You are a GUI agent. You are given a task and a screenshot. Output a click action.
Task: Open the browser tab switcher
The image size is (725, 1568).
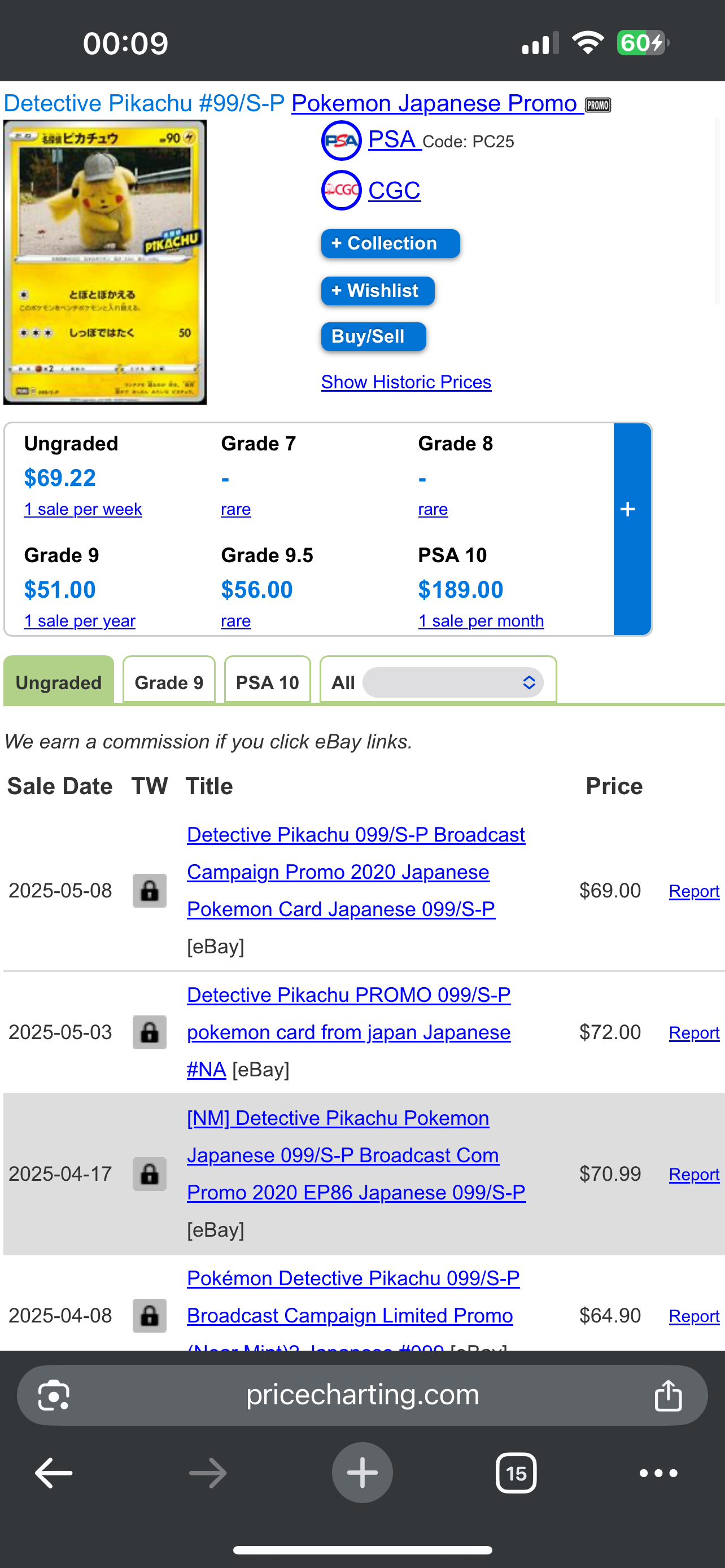pyautogui.click(x=516, y=1473)
